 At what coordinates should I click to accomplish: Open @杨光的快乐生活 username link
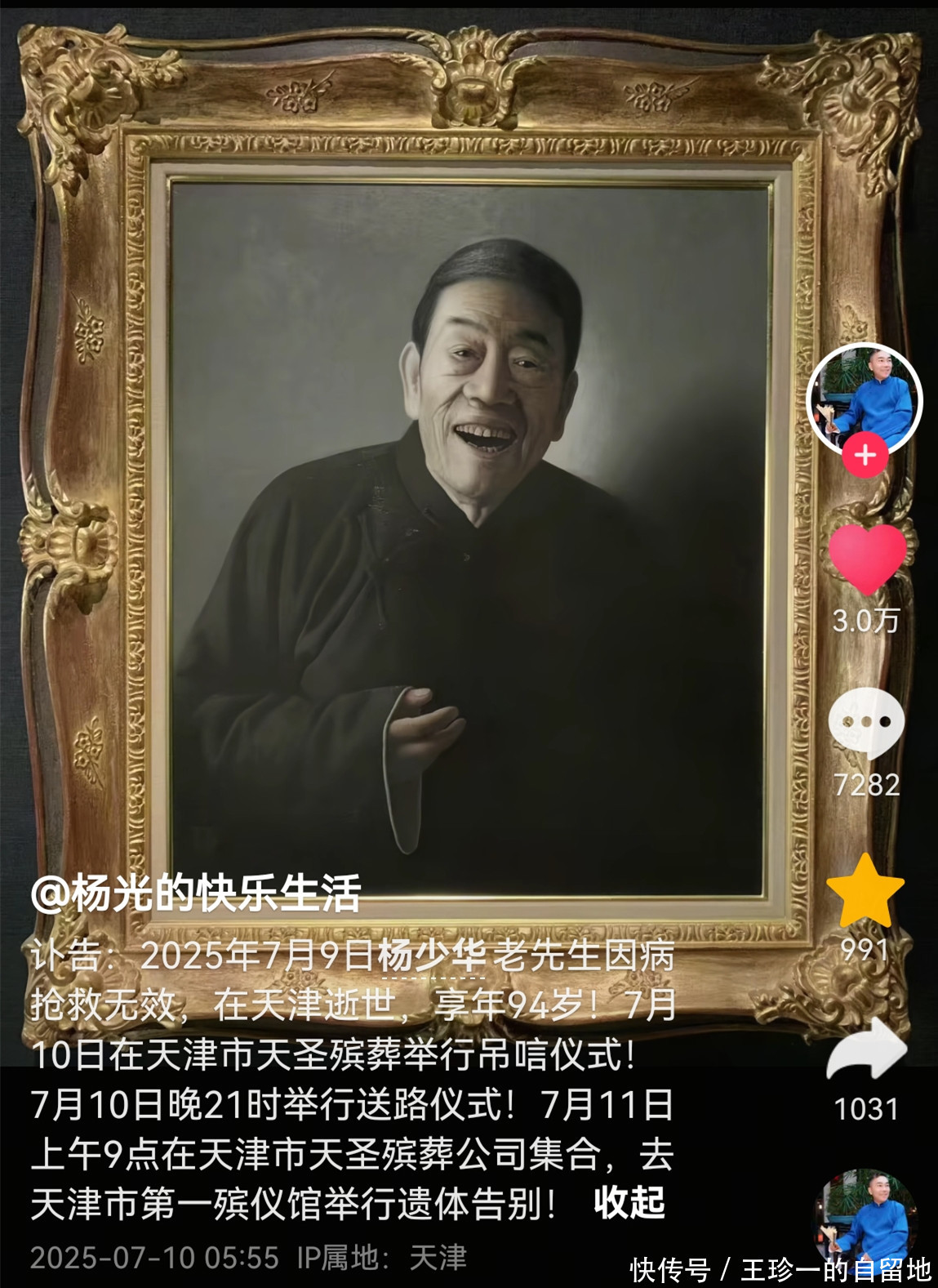[x=196, y=893]
